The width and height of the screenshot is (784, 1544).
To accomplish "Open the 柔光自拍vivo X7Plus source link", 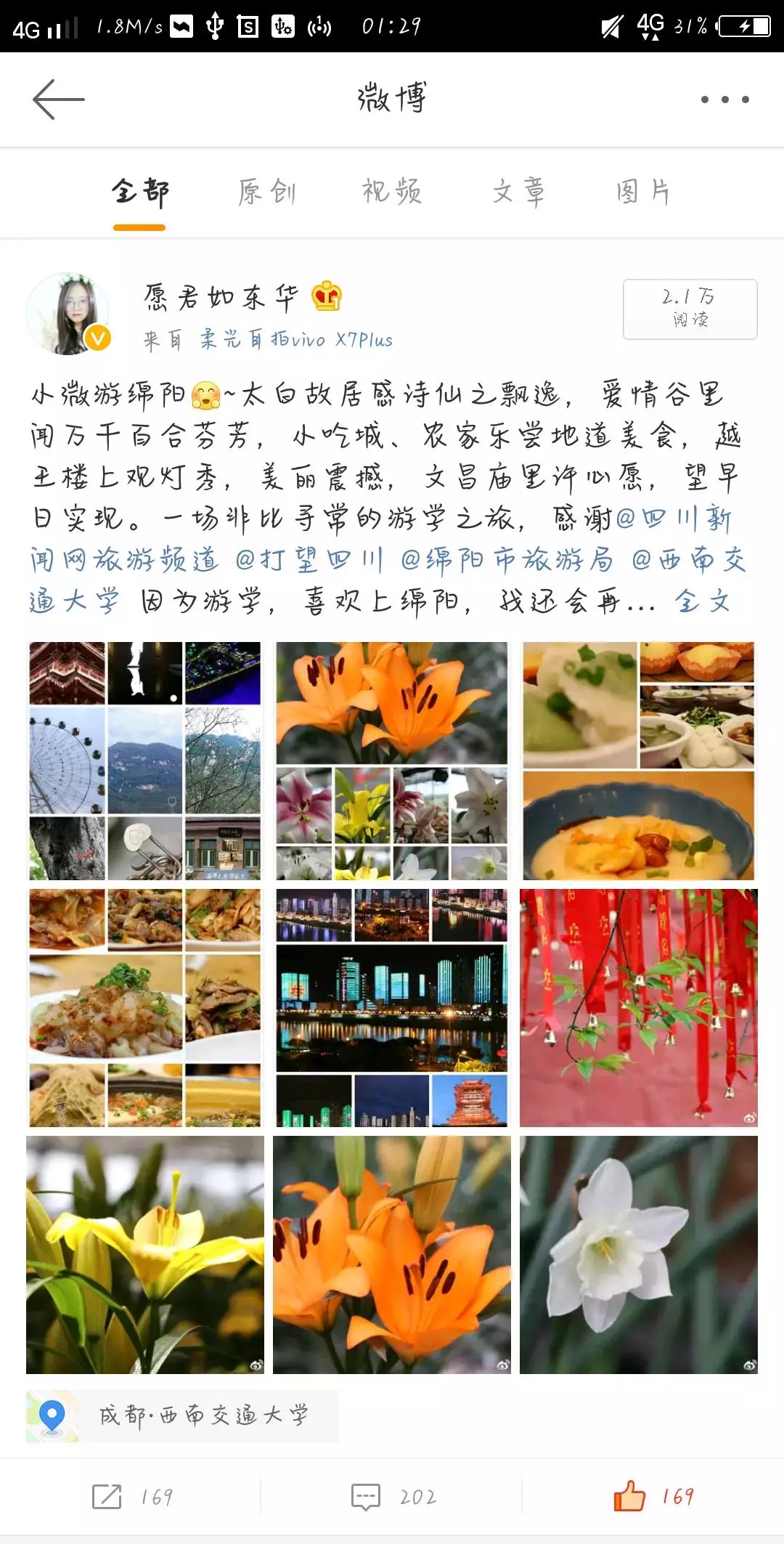I will pos(296,340).
